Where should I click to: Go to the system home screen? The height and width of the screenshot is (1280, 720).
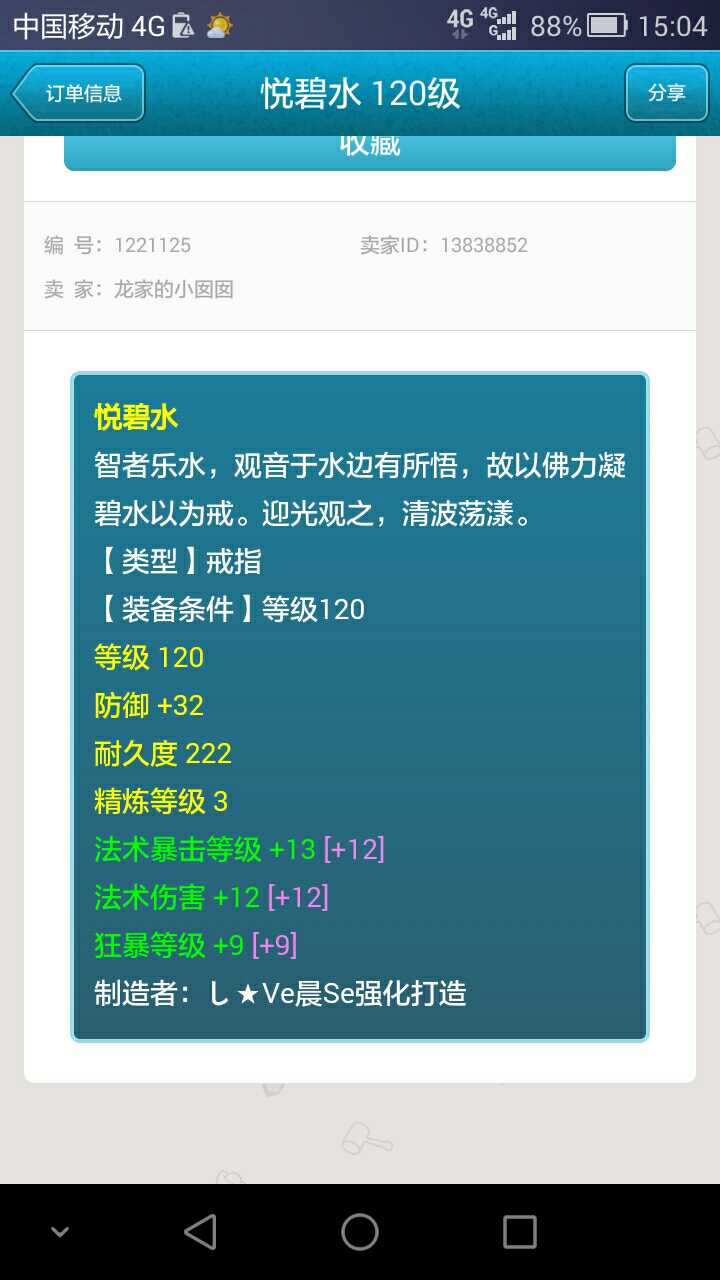click(x=360, y=1232)
